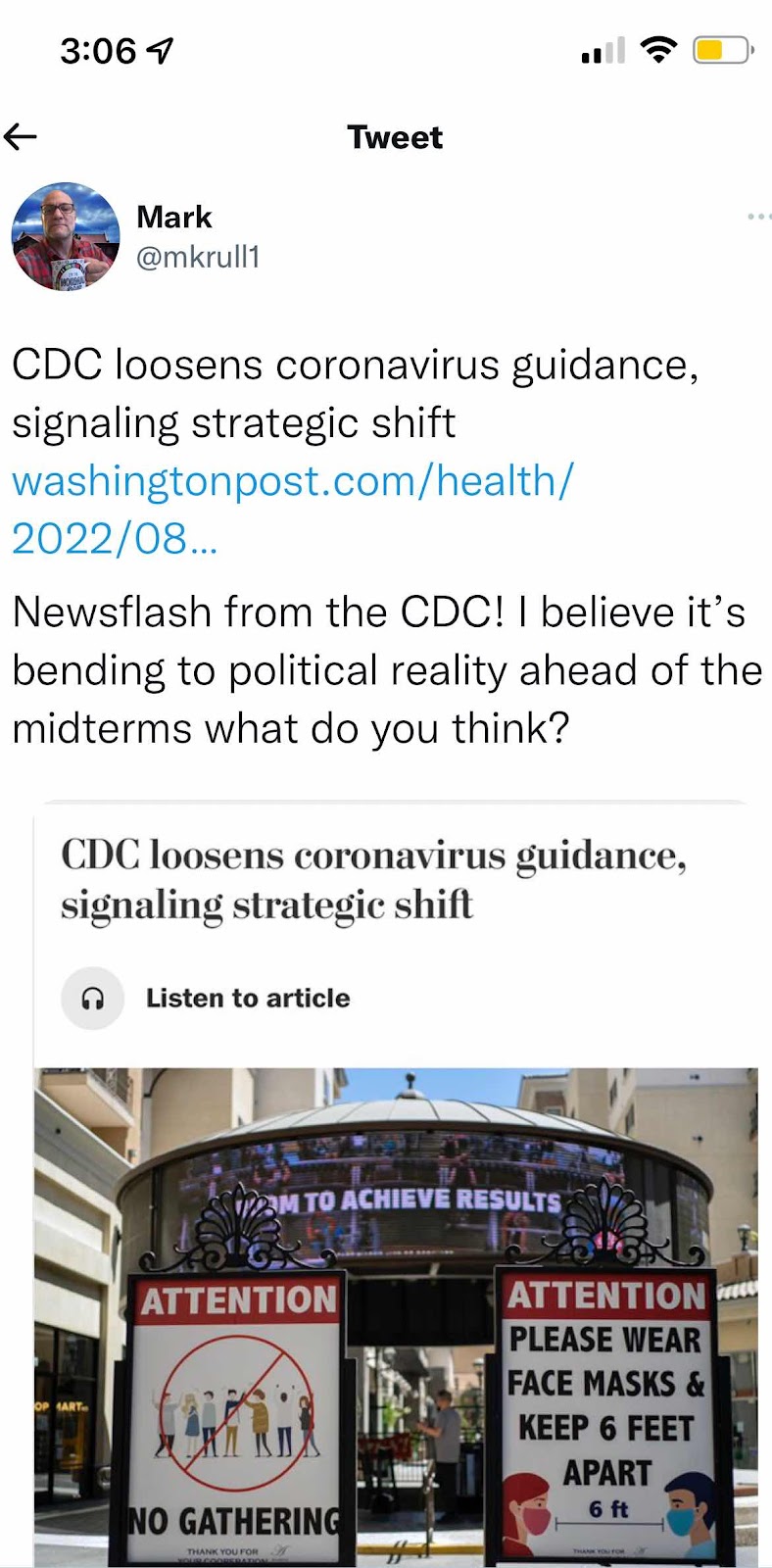
Task: Open Mark's profile picture
Action: pos(66,236)
